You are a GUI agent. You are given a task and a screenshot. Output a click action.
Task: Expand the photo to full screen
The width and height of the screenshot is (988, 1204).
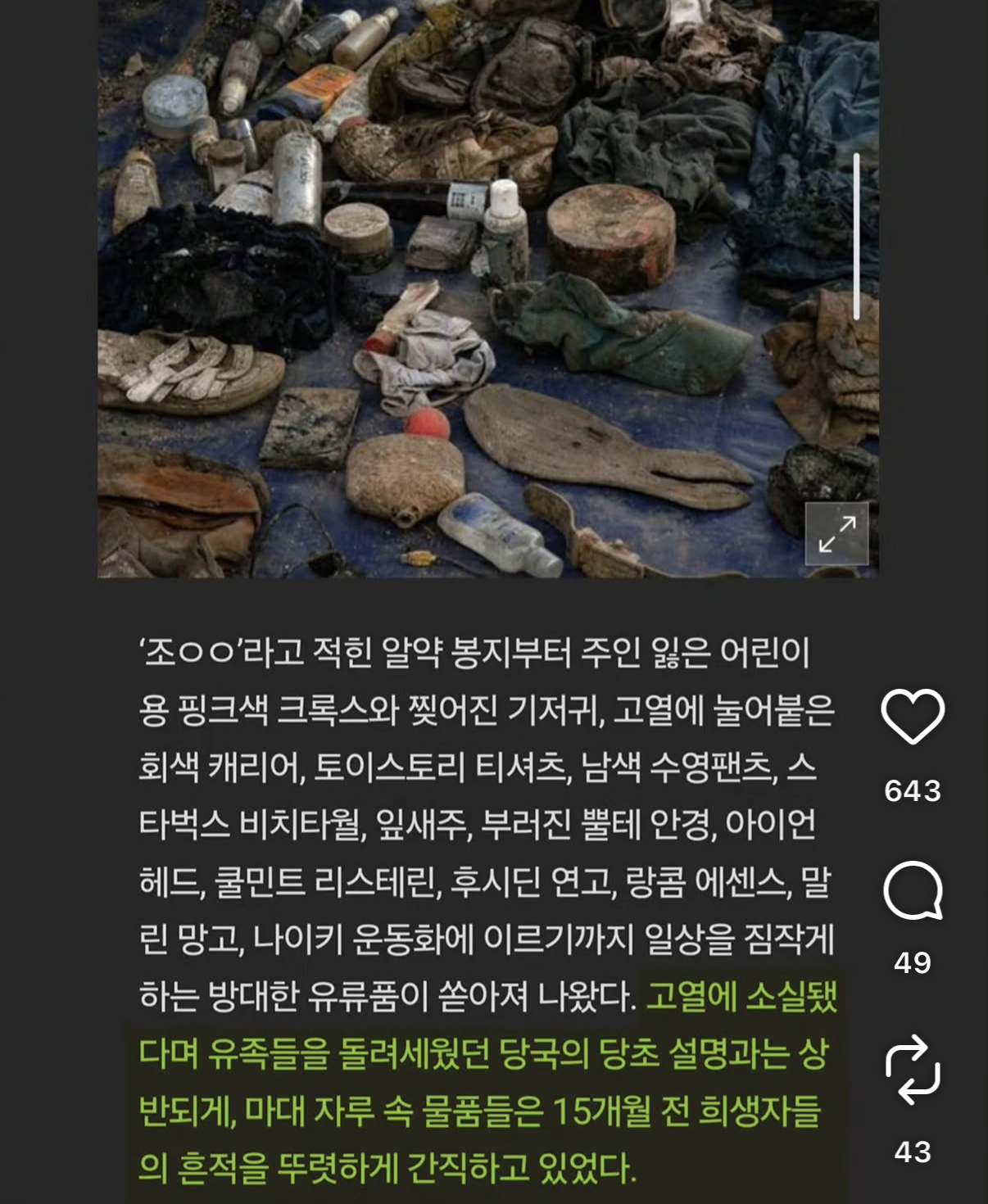pyautogui.click(x=836, y=534)
